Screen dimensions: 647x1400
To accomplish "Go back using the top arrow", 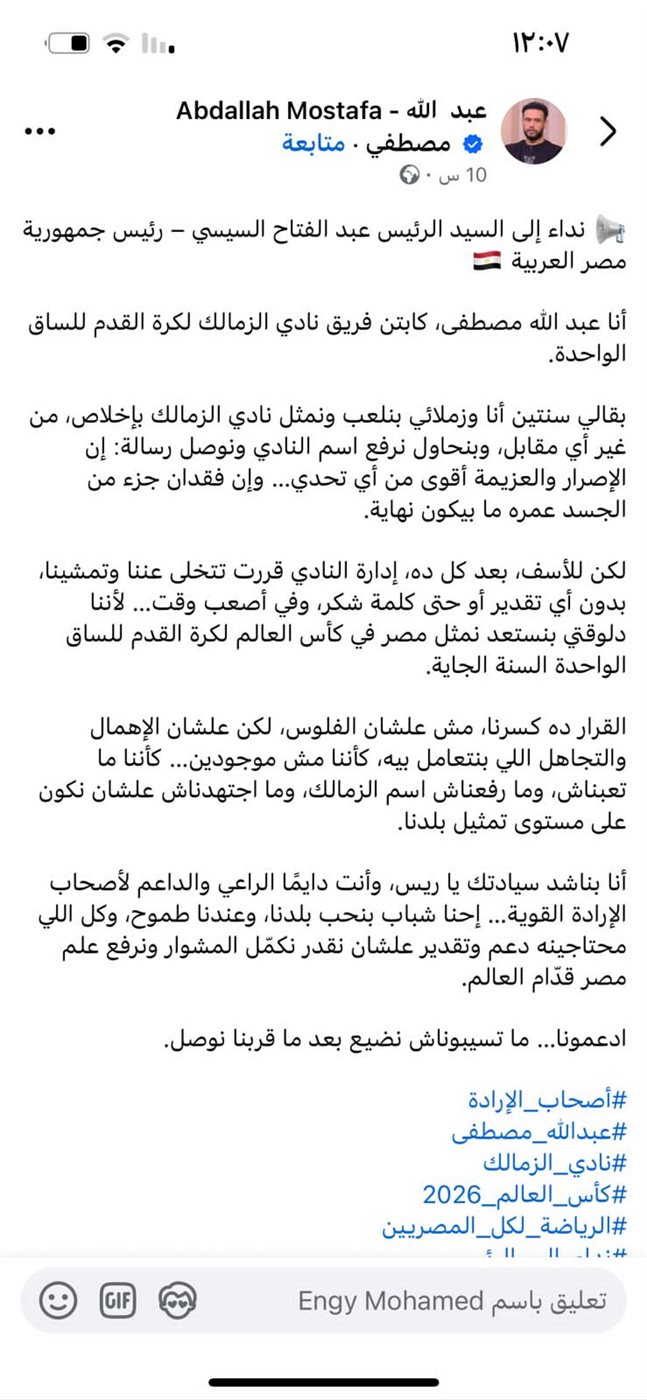I will click(607, 130).
